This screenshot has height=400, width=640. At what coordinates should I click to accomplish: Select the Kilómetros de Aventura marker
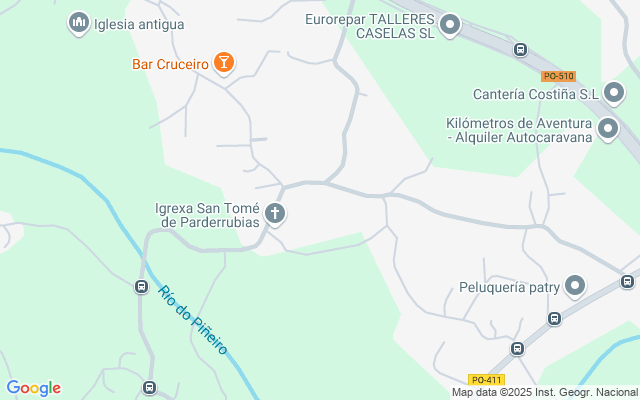coord(608,129)
